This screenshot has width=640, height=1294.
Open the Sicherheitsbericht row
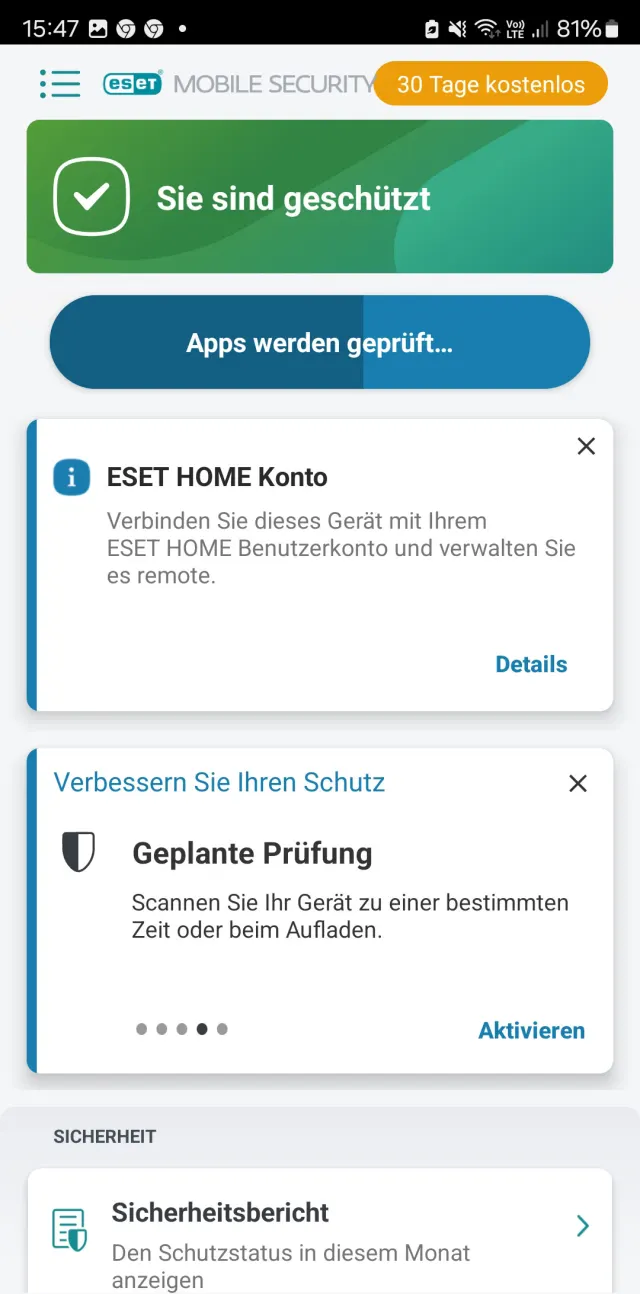point(319,1228)
